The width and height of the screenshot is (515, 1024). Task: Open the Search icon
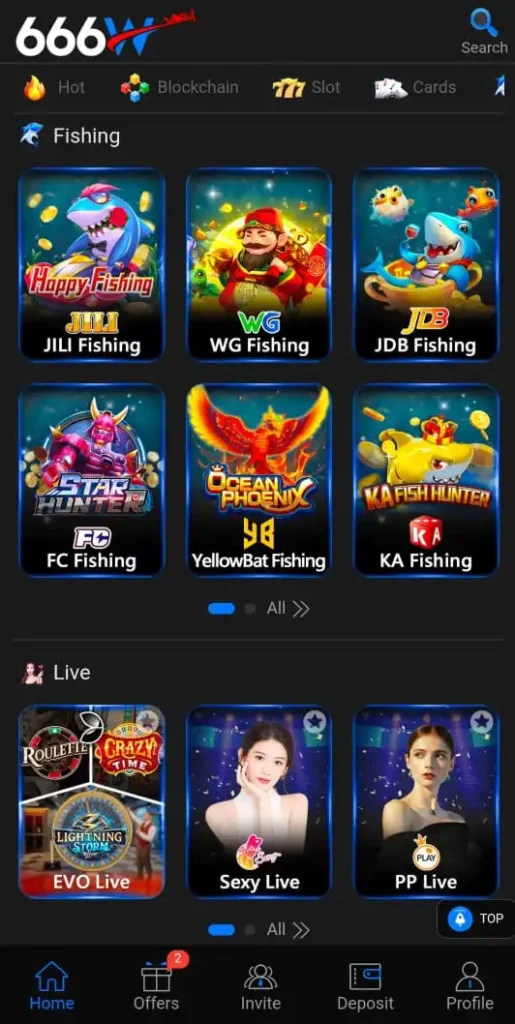484,31
